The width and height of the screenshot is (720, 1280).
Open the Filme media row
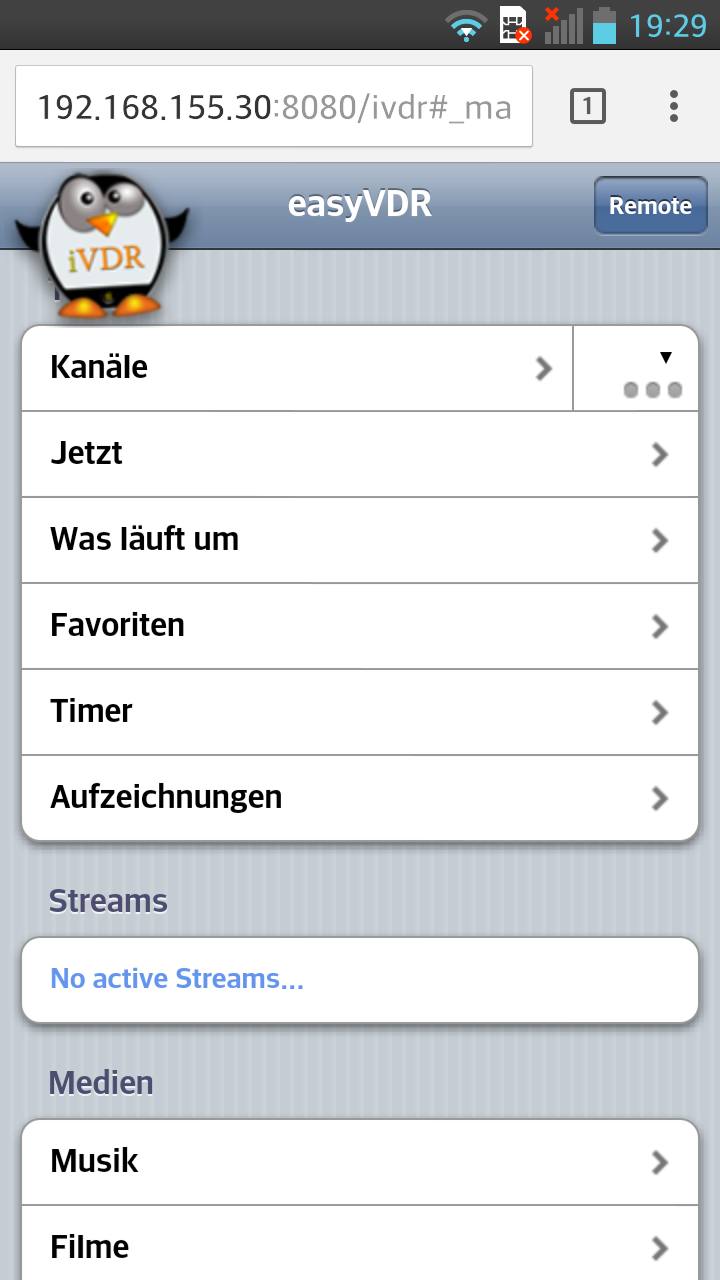point(360,1248)
